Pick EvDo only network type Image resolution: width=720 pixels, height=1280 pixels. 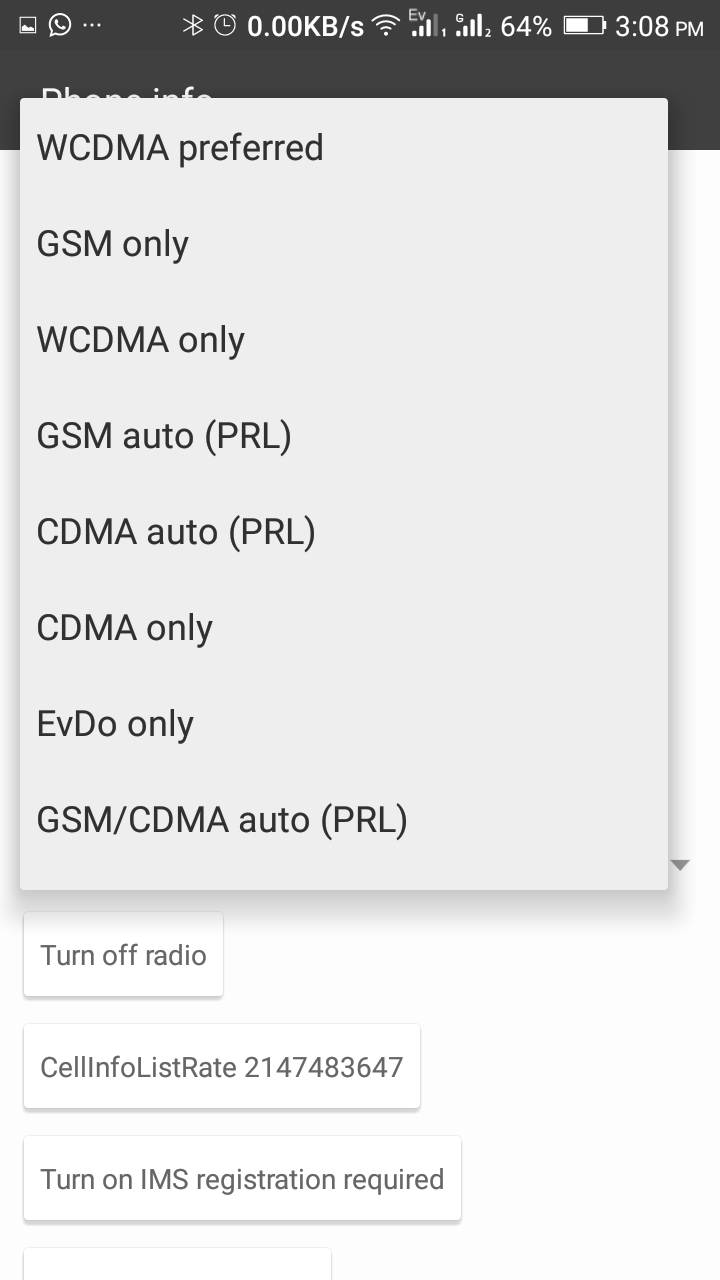pyautogui.click(x=344, y=724)
